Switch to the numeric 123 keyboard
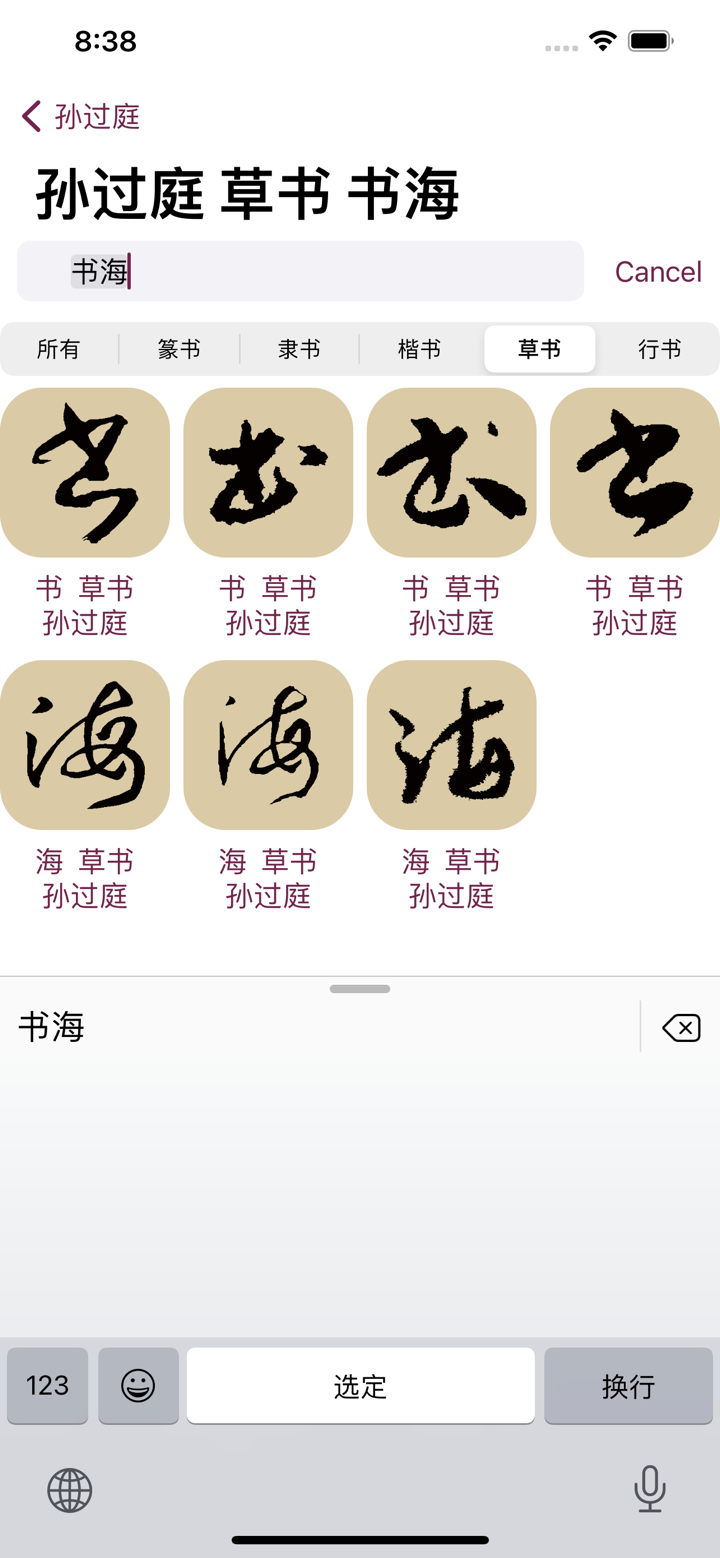Screen dimensions: 720x1558 (x=47, y=1386)
